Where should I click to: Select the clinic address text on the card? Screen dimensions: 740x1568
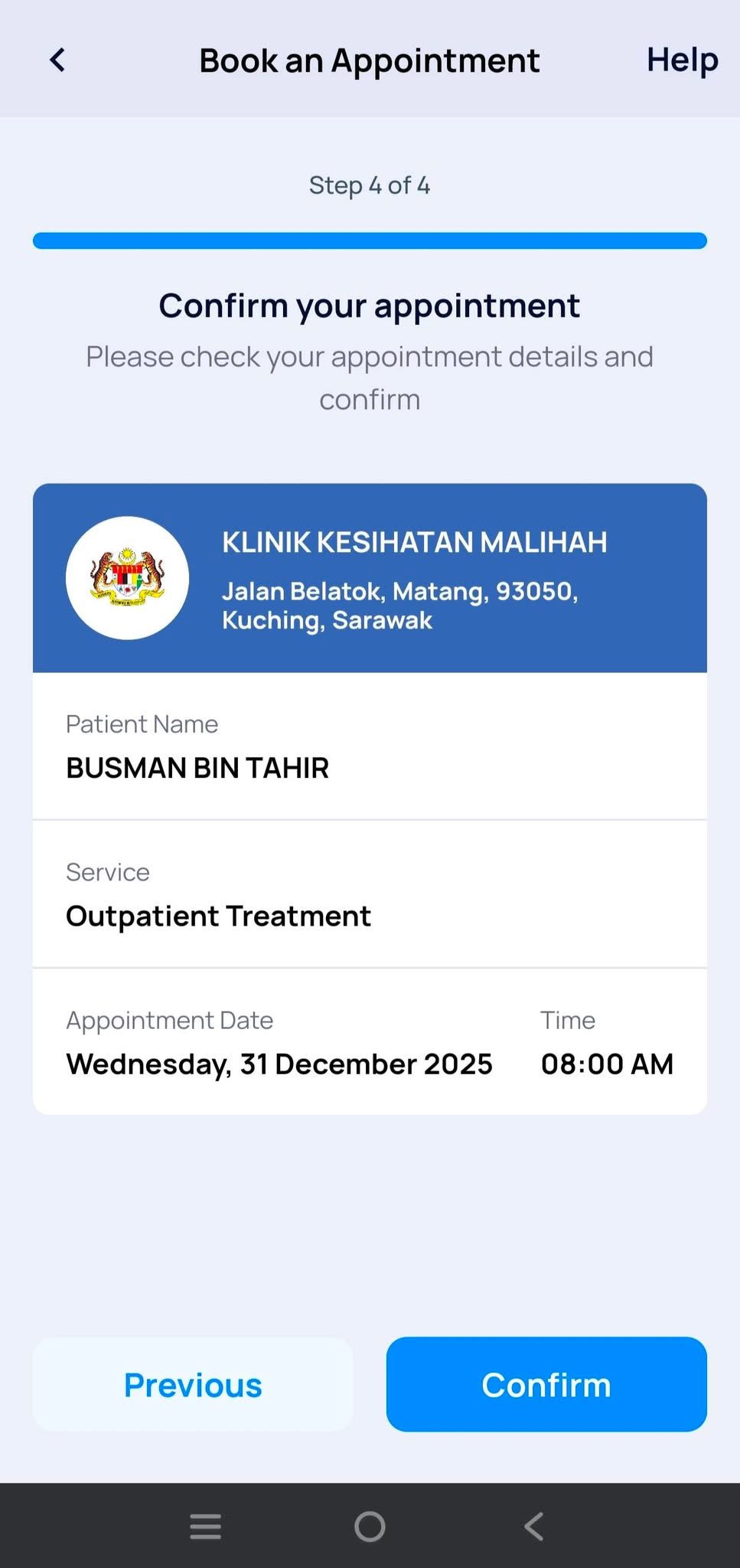(401, 606)
